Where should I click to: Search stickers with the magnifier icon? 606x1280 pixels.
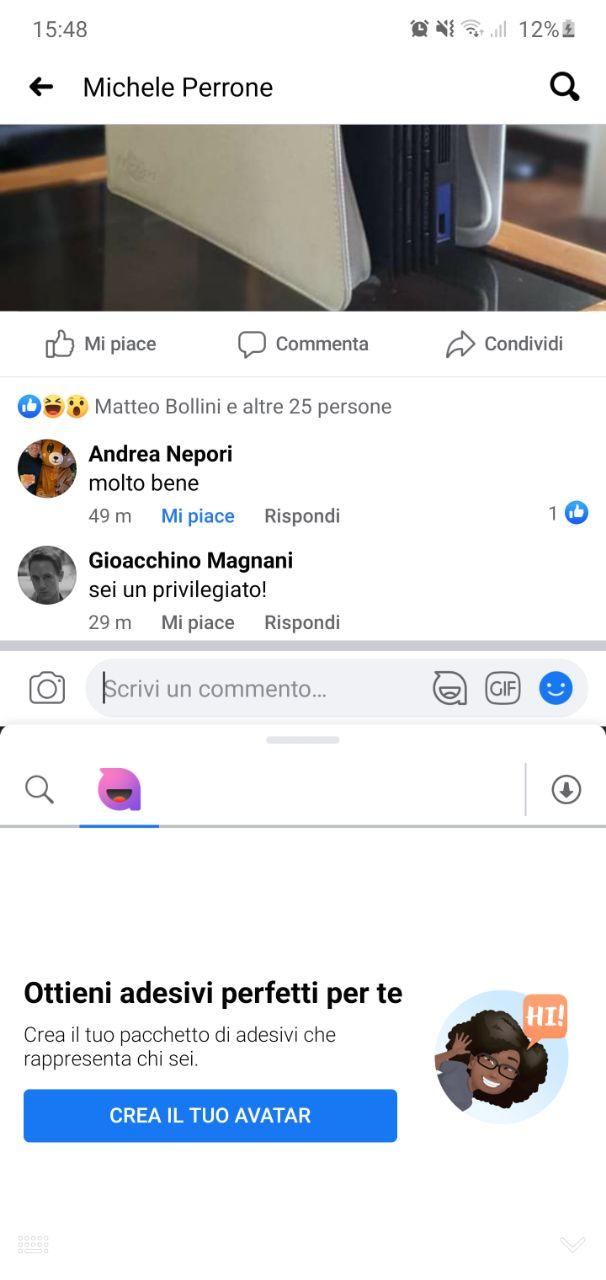tap(39, 790)
